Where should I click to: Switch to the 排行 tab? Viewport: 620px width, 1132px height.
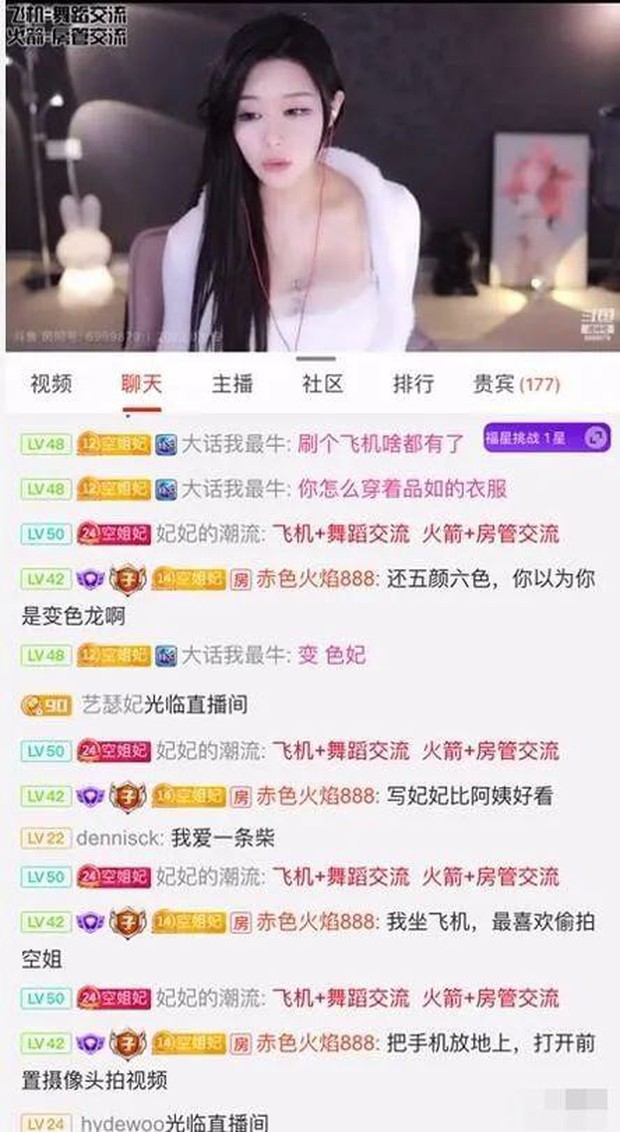pos(413,384)
